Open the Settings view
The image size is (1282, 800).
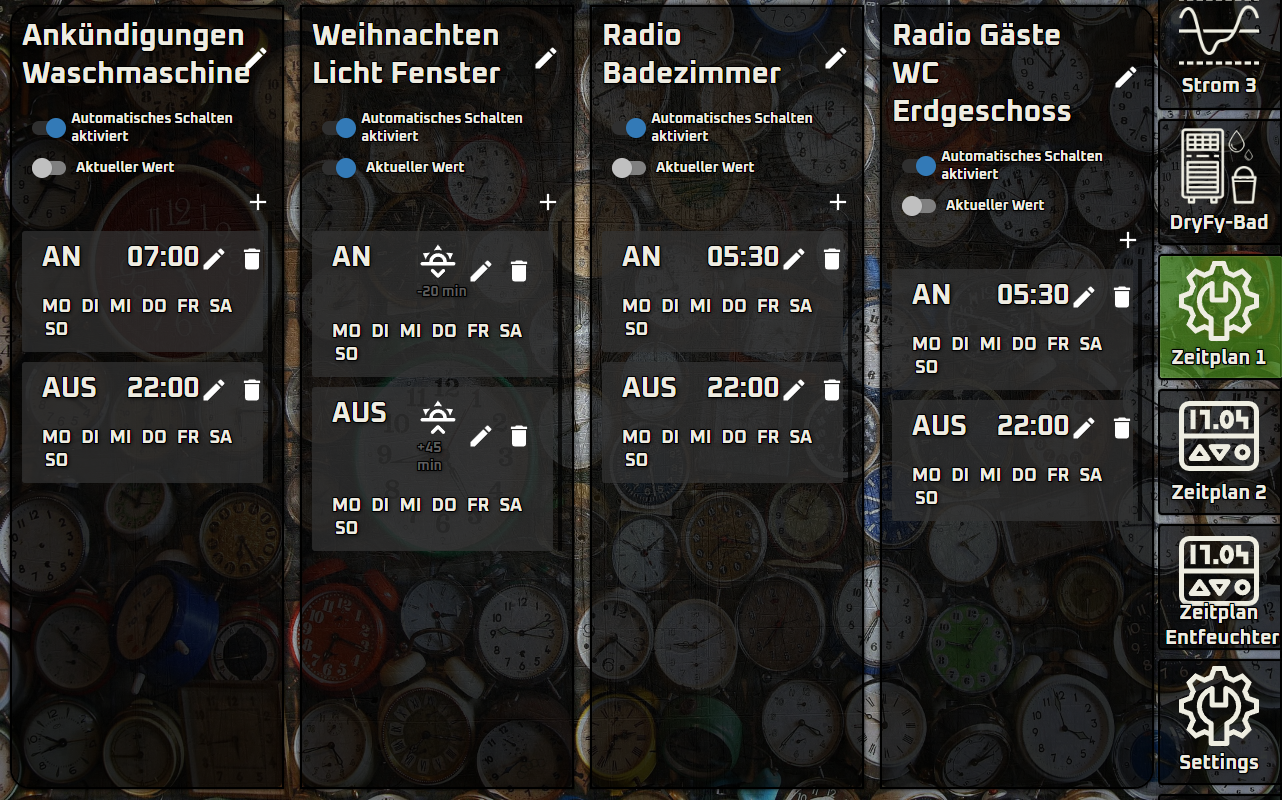point(1218,722)
